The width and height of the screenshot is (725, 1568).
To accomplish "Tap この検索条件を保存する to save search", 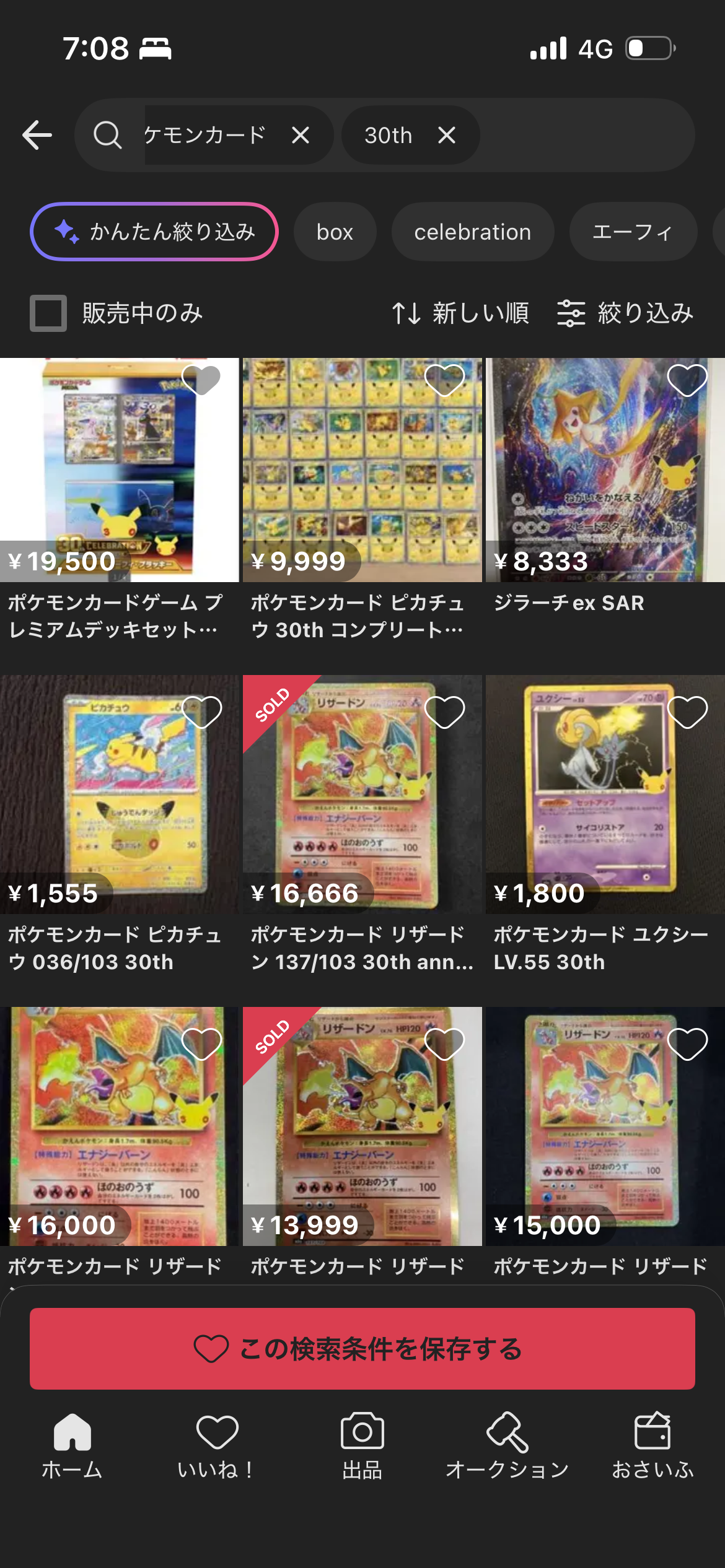I will pyautogui.click(x=362, y=1349).
